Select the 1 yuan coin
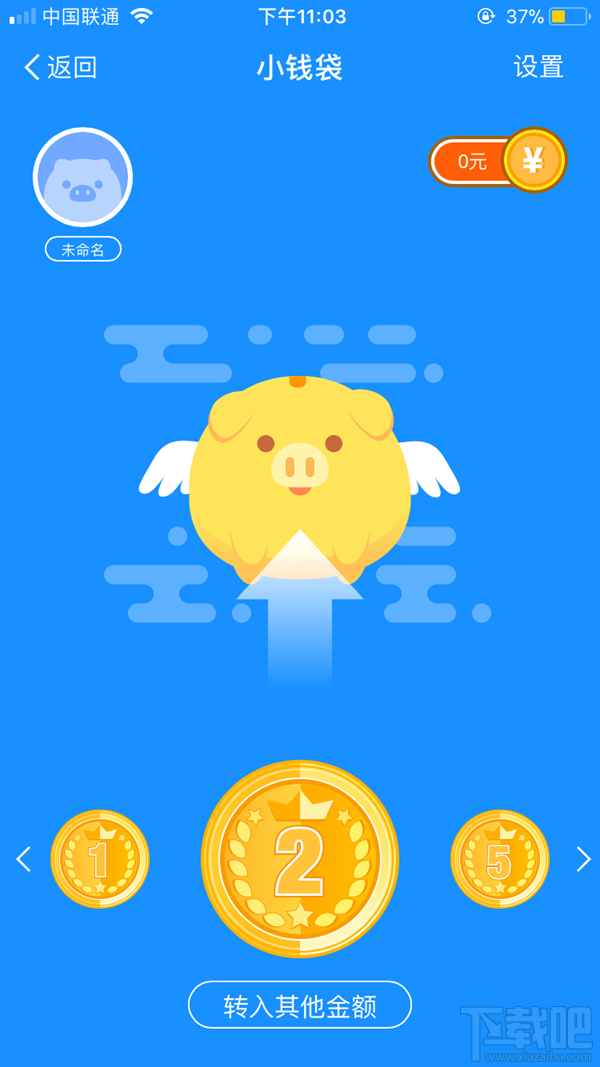Image resolution: width=600 pixels, height=1067 pixels. click(x=100, y=859)
